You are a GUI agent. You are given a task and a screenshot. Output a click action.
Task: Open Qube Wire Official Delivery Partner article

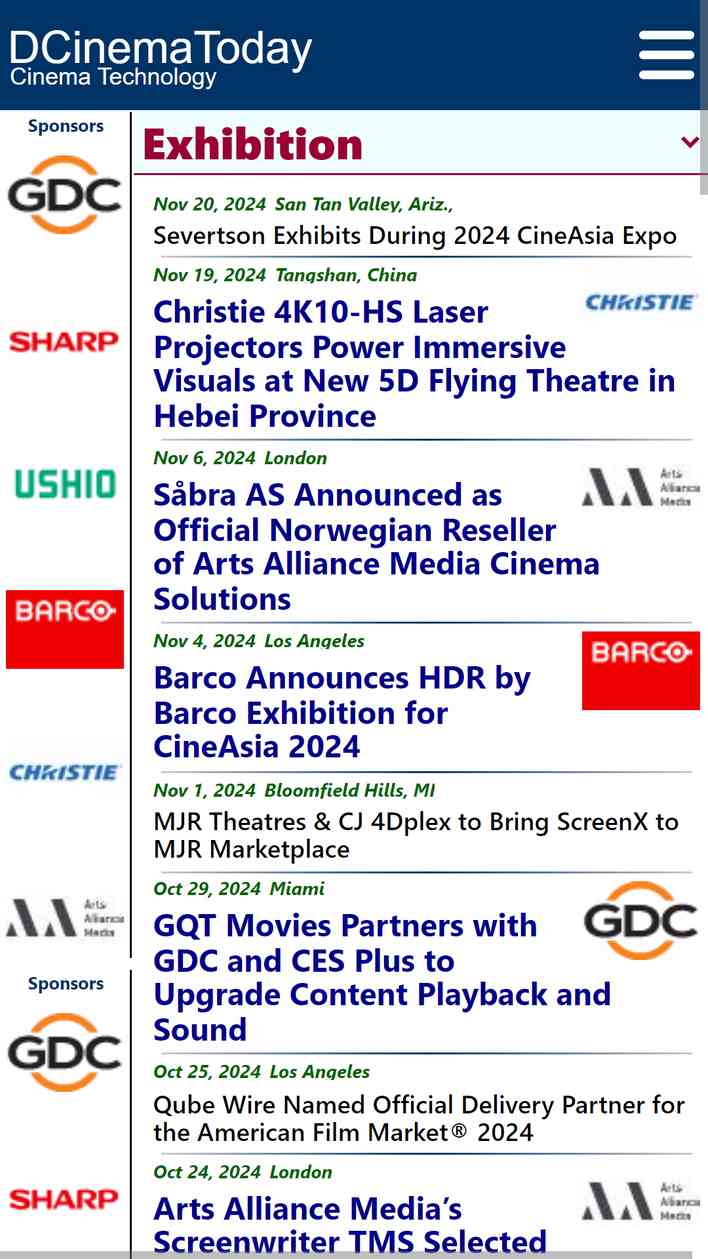(x=418, y=1118)
